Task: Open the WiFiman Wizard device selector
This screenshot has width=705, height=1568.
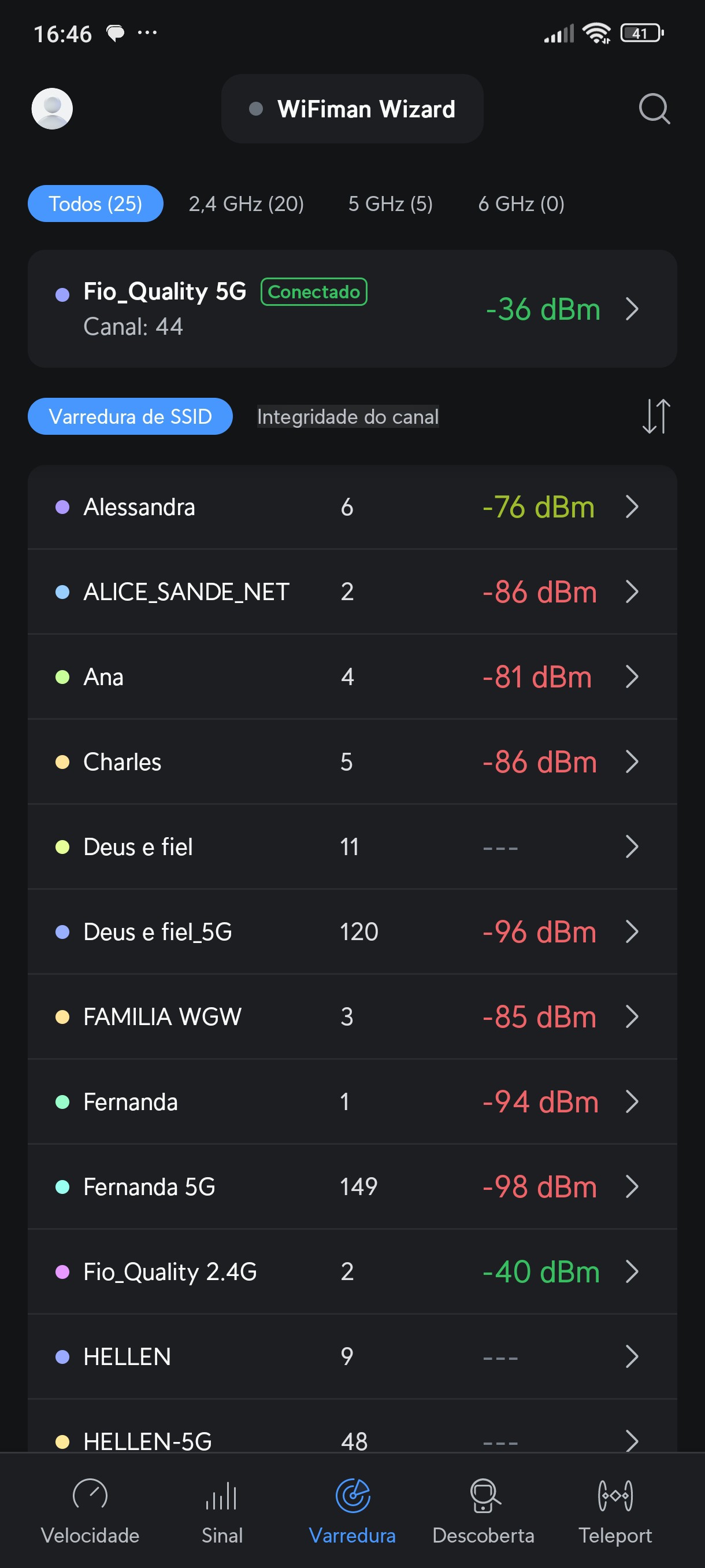Action: coord(352,109)
